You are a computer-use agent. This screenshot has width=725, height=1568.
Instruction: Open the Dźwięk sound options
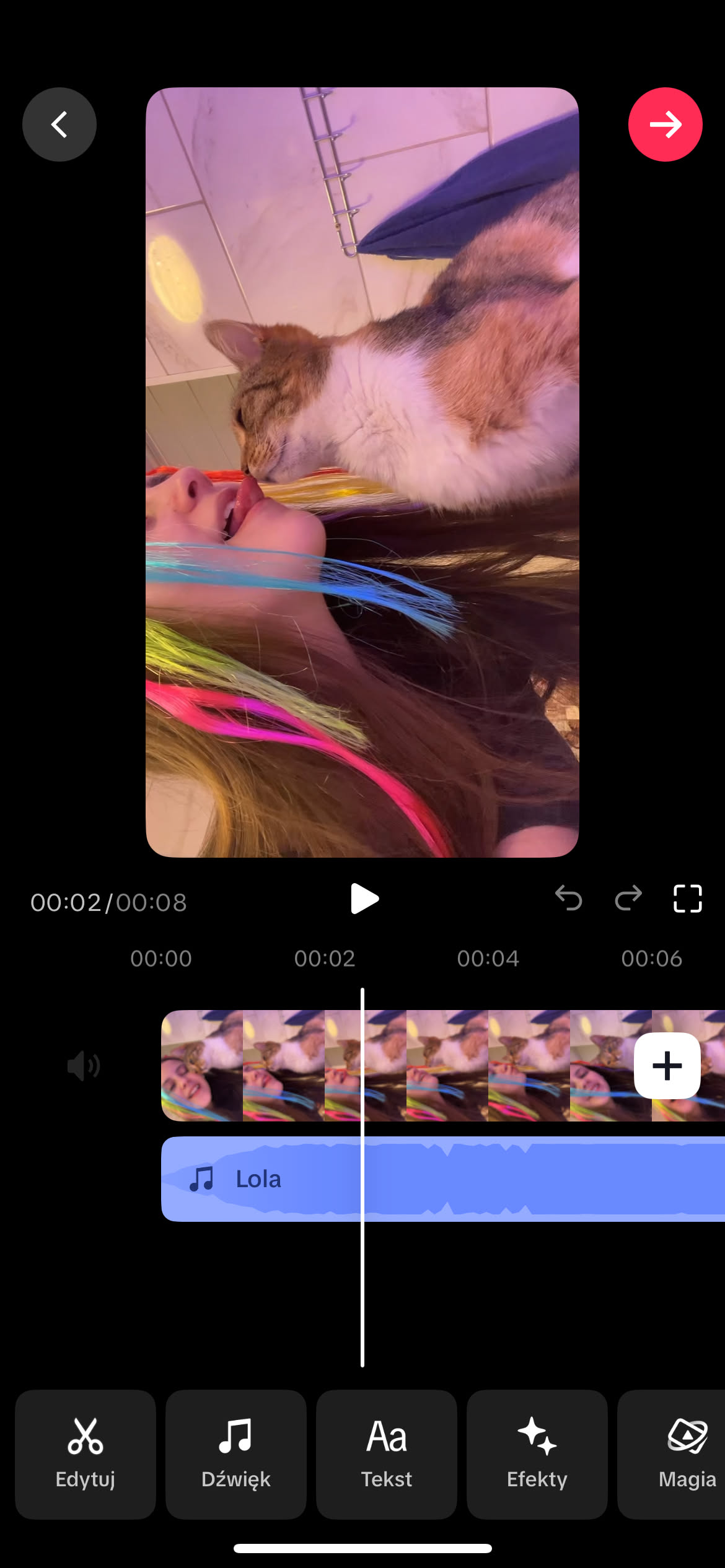pos(236,1454)
